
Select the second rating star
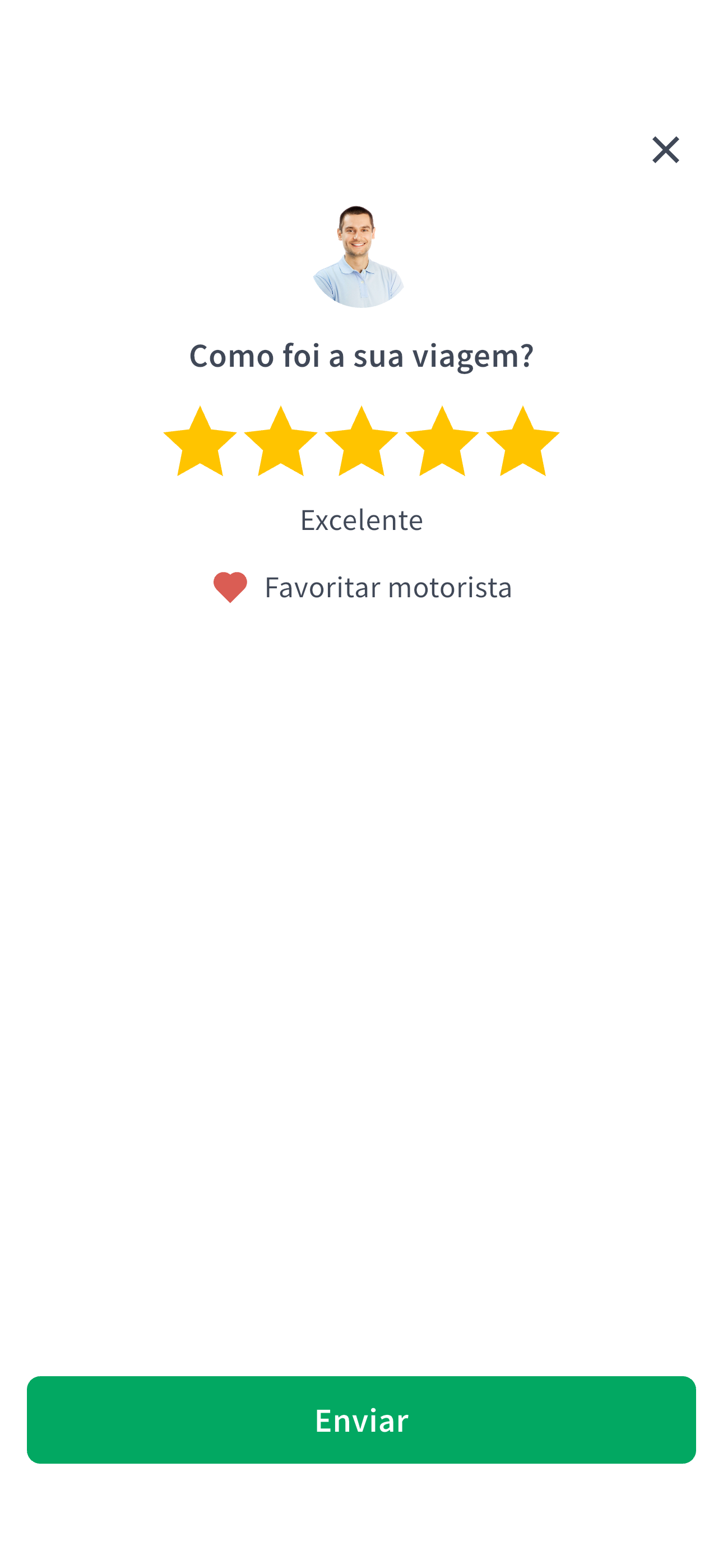(x=281, y=441)
